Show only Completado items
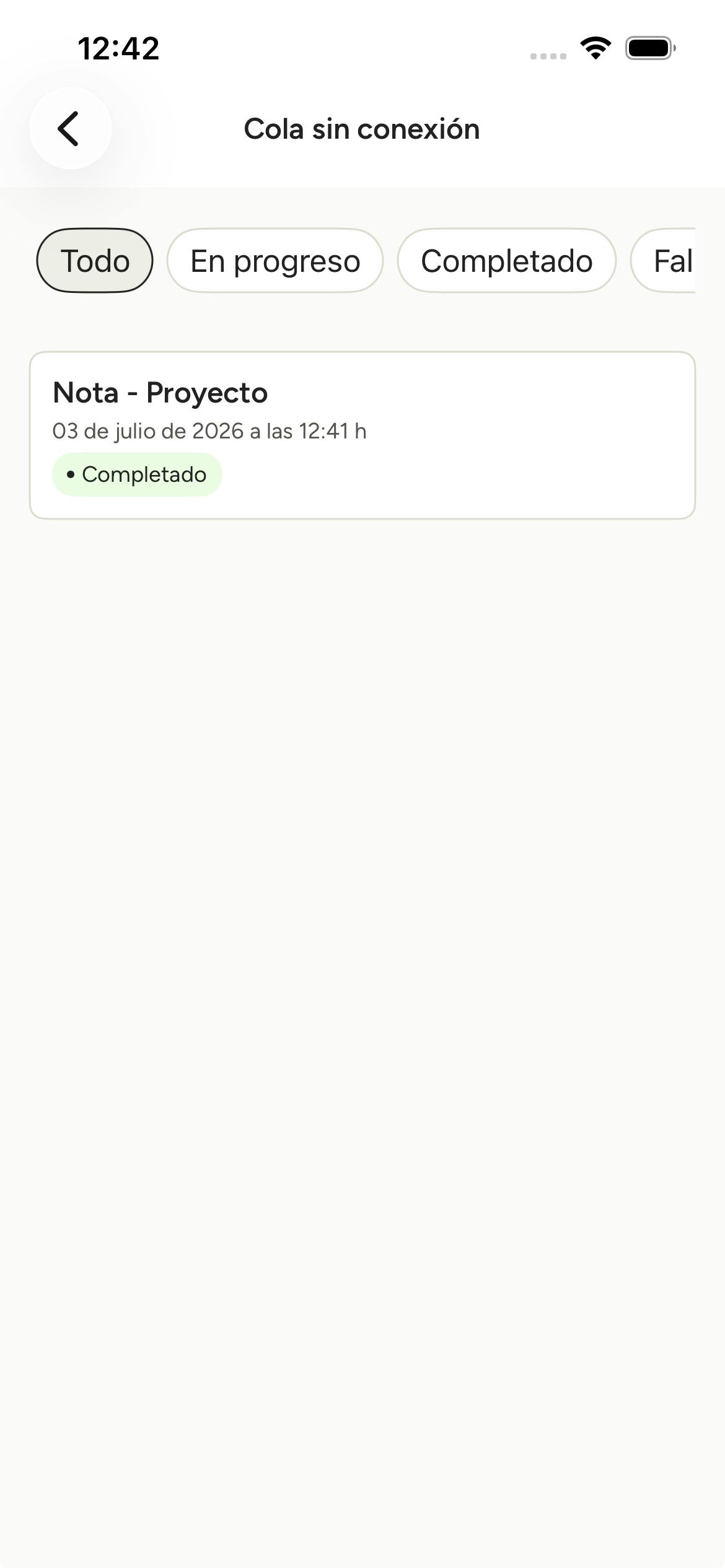 507,261
